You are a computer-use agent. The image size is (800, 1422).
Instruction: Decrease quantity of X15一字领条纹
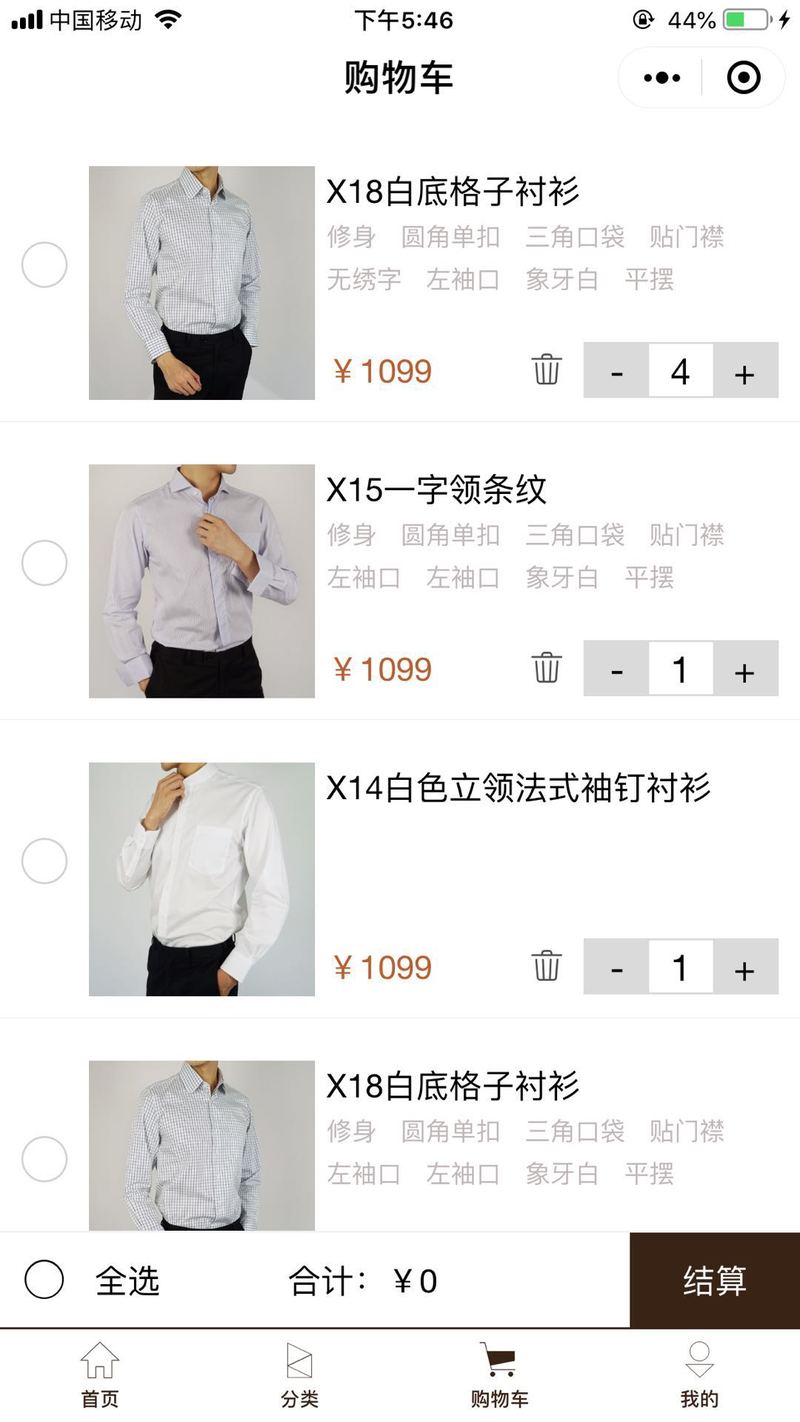[616, 669]
